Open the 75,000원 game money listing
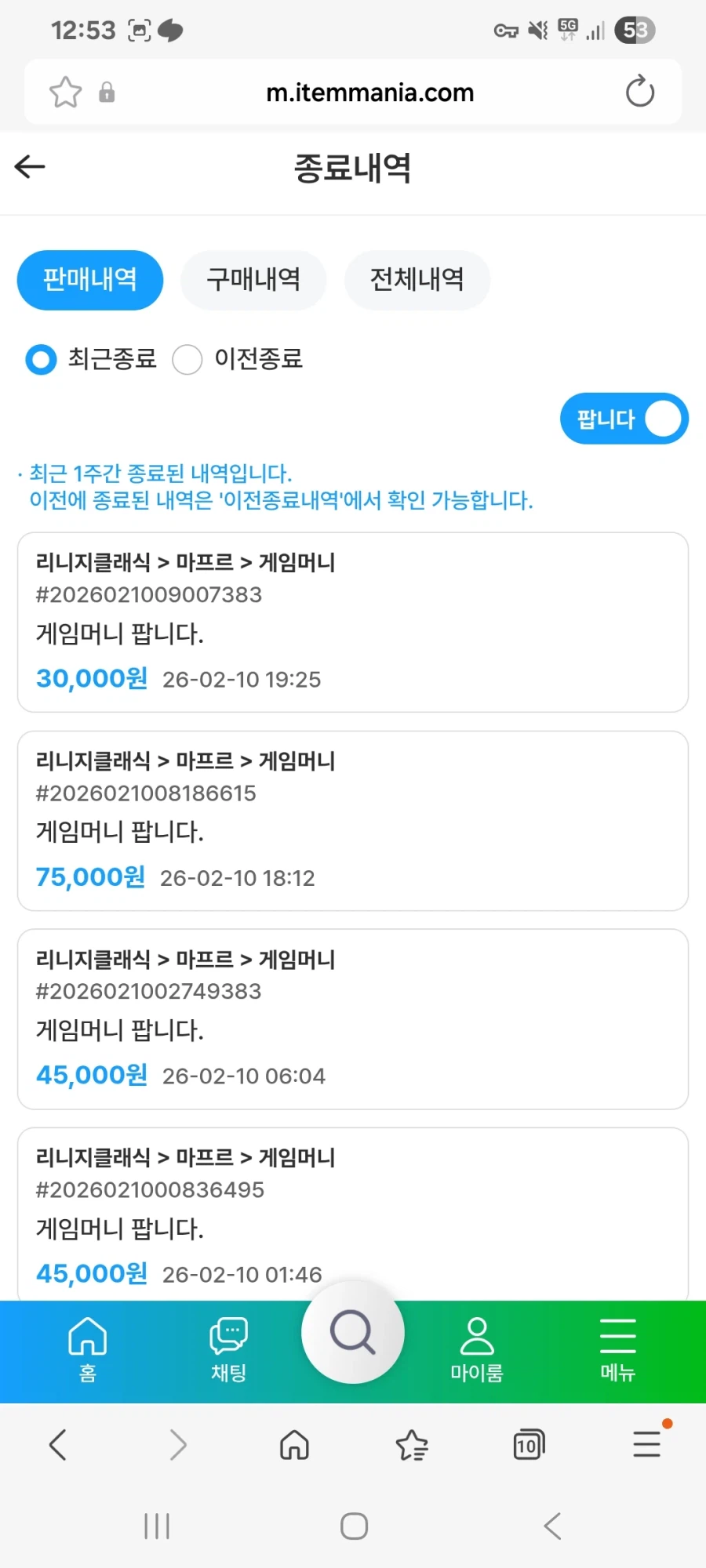Viewport: 706px width, 1568px height. (x=352, y=822)
